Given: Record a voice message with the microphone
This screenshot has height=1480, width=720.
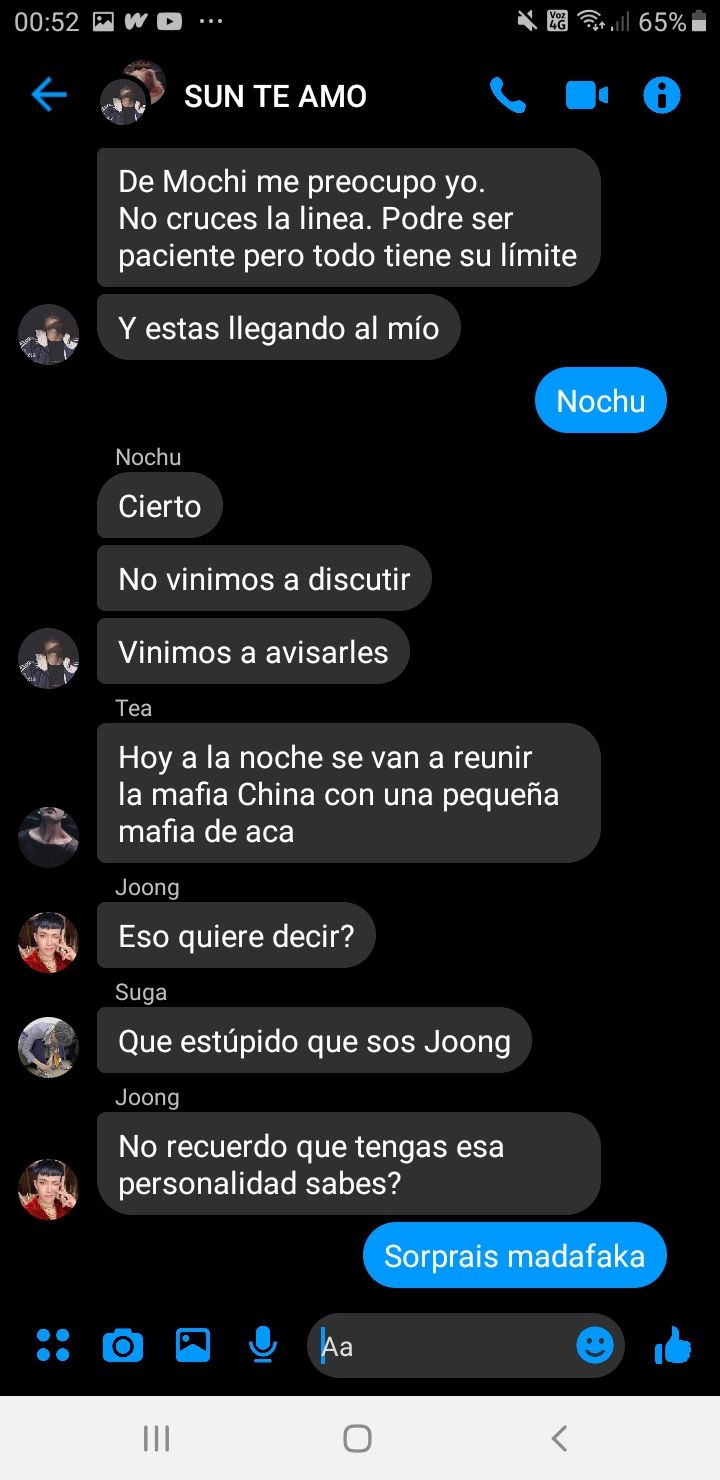Looking at the screenshot, I should tap(262, 1346).
